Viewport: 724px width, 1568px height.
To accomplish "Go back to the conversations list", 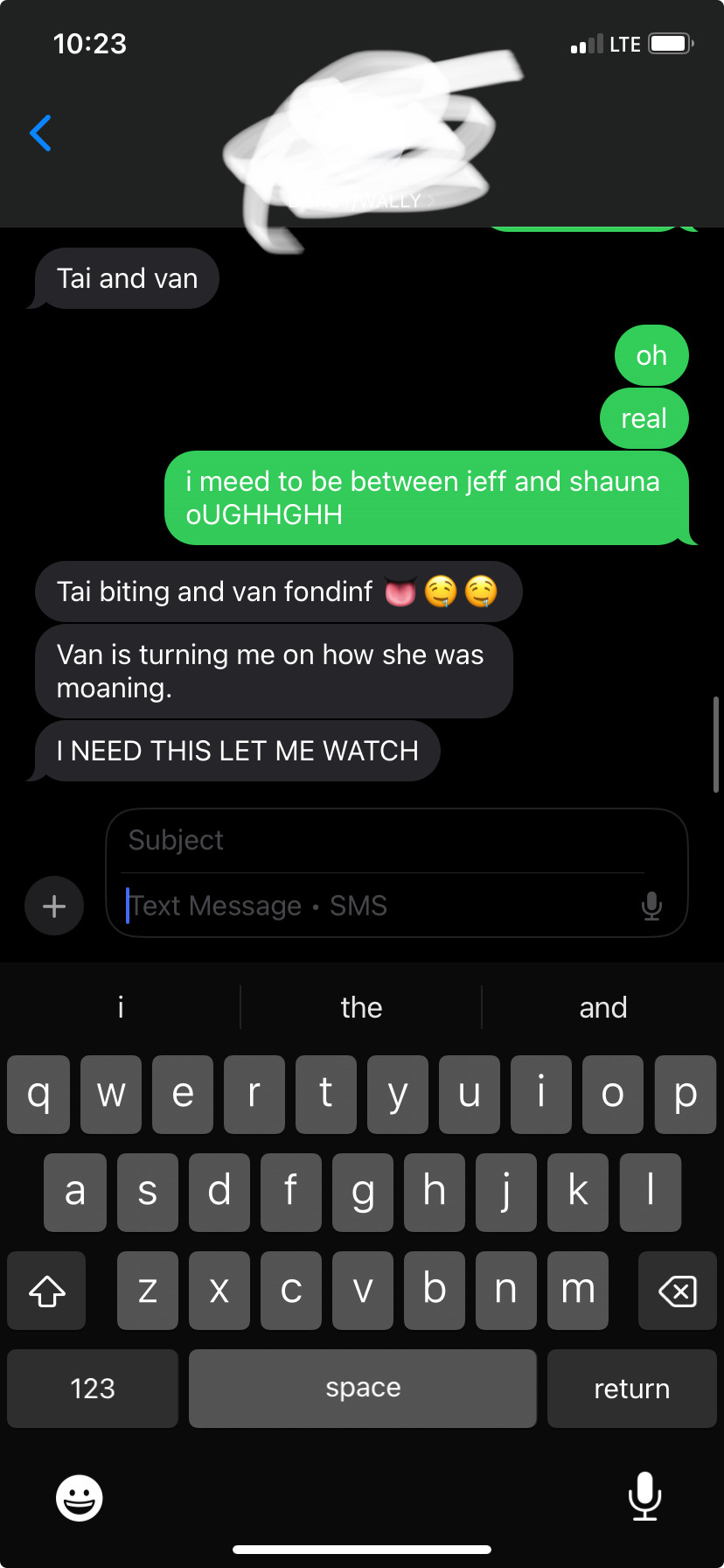I will (x=40, y=133).
